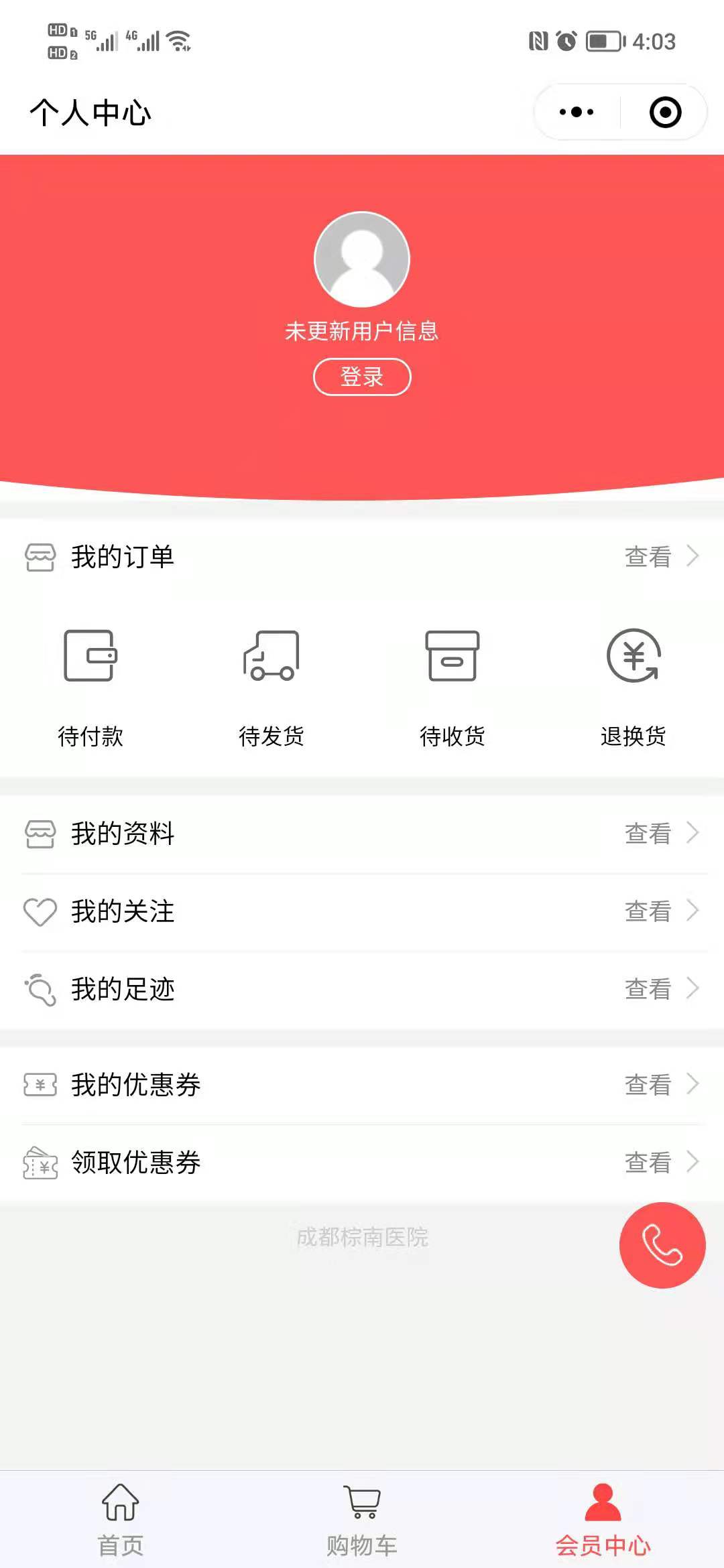Open the mini program more options menu
Image resolution: width=724 pixels, height=1568 pixels.
coord(577,112)
